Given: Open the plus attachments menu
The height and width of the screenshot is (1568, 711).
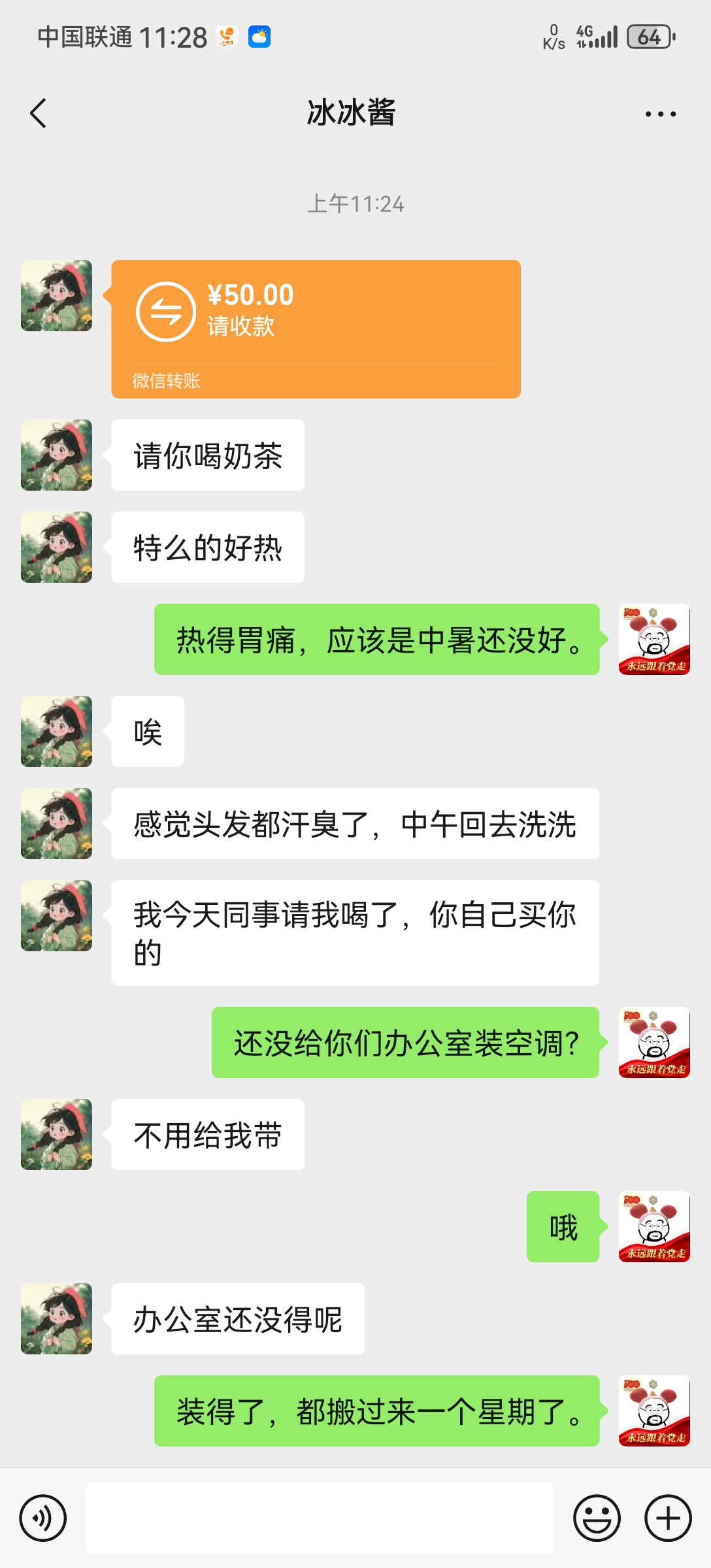Looking at the screenshot, I should pos(668,1518).
